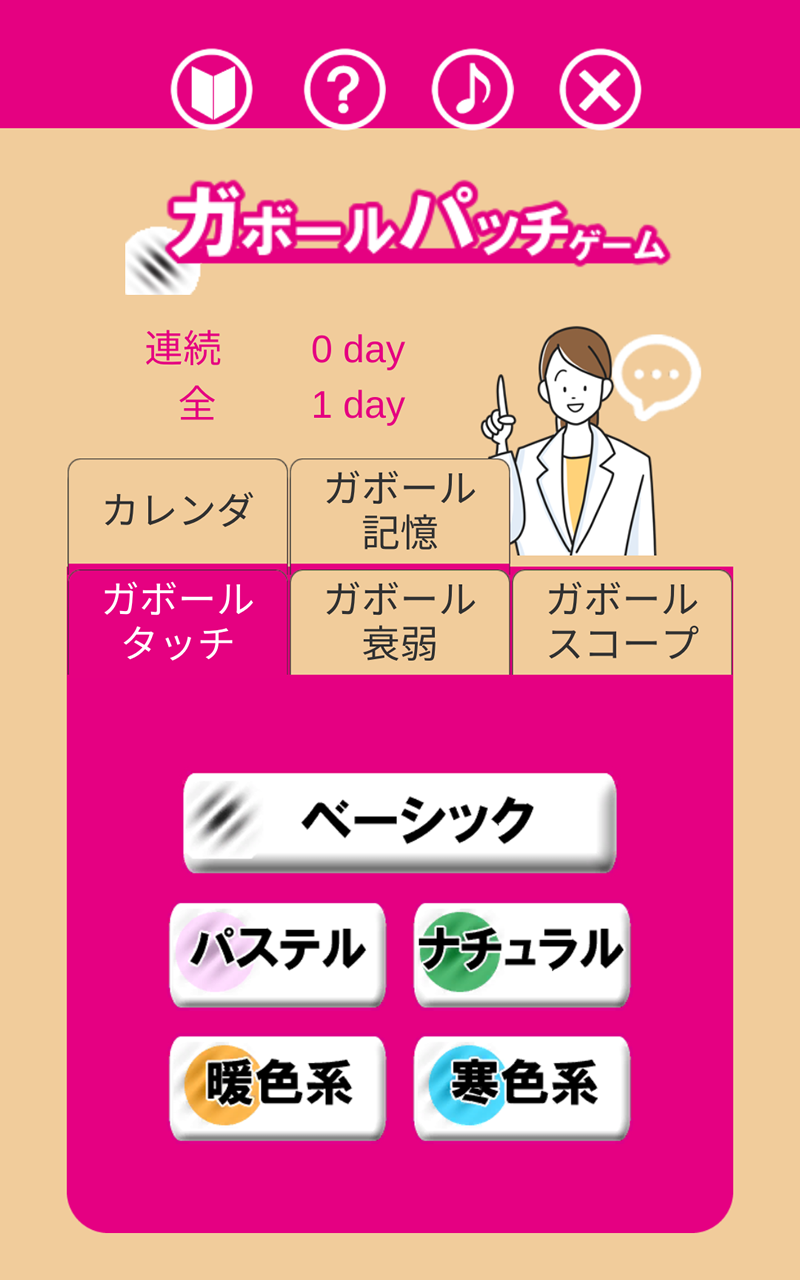Open the ガボールスコープ tab
The width and height of the screenshot is (800, 1280).
coord(622,621)
